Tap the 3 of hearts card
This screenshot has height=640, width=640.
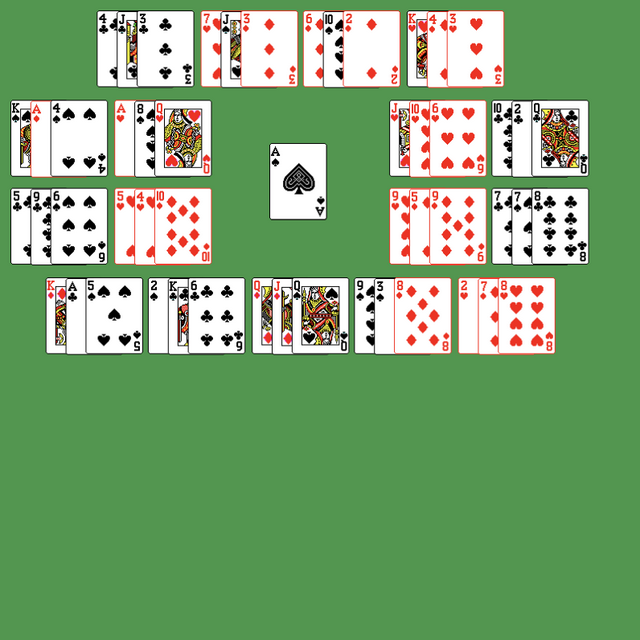pos(476,49)
